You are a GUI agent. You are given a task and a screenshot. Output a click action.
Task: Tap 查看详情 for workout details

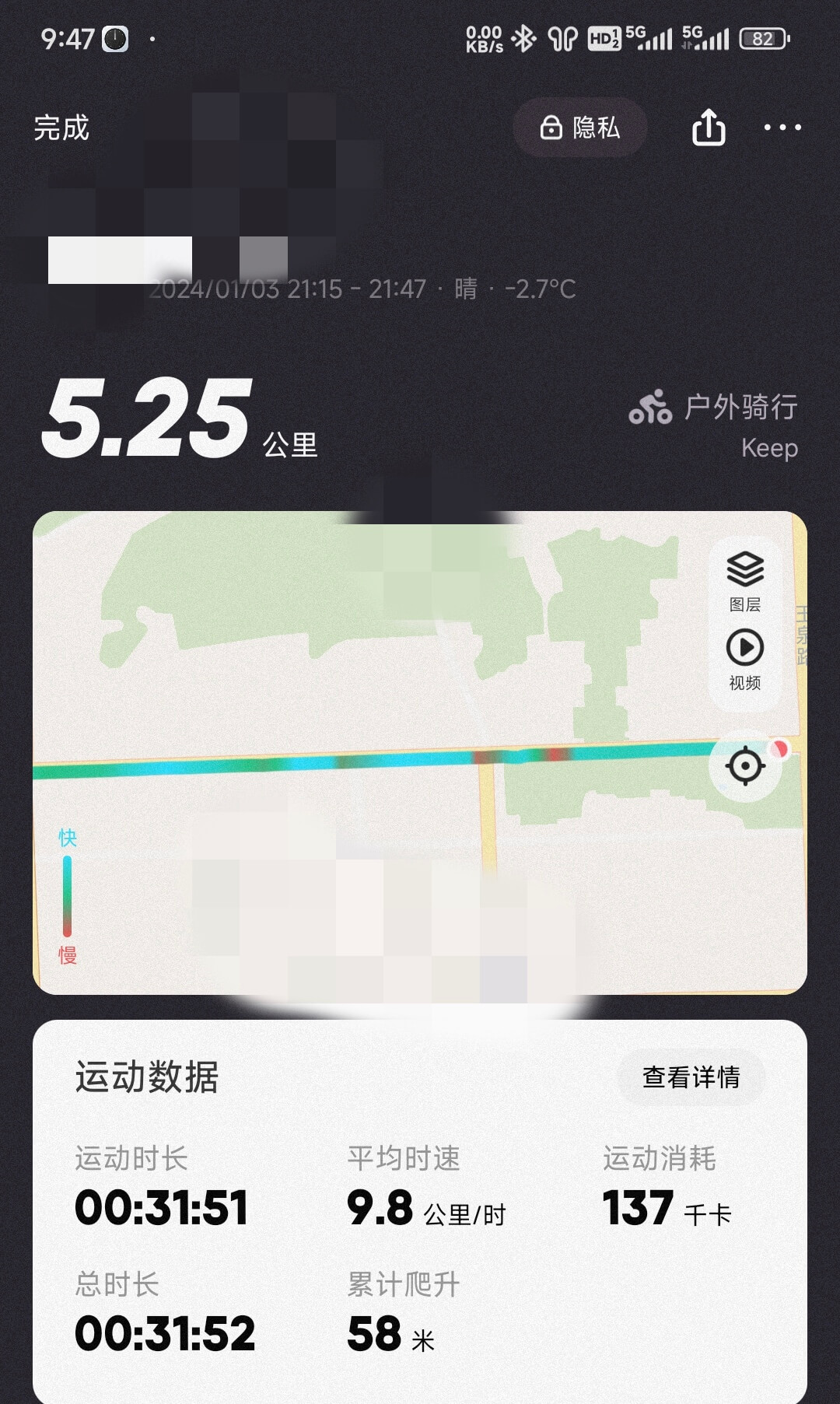pyautogui.click(x=691, y=1077)
